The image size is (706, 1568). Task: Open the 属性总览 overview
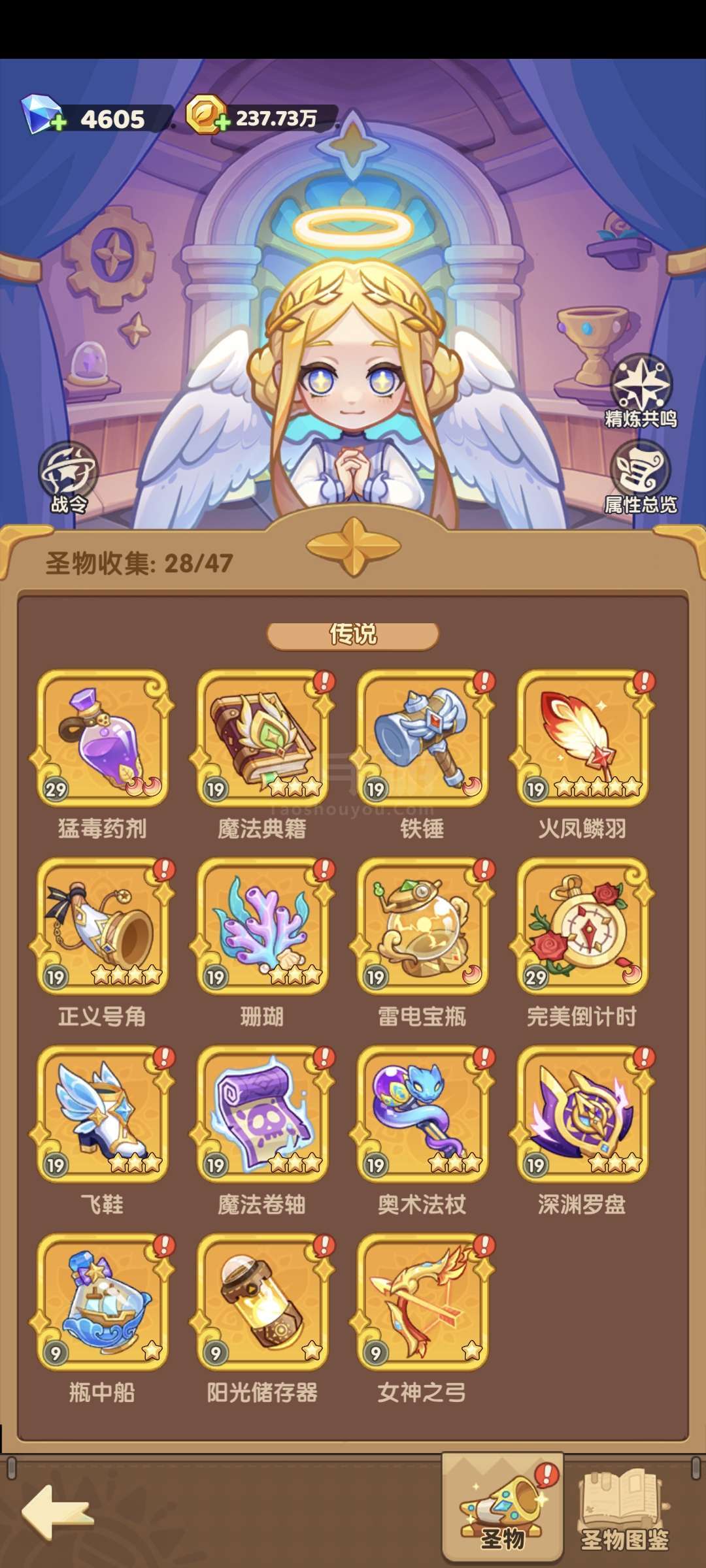(641, 478)
